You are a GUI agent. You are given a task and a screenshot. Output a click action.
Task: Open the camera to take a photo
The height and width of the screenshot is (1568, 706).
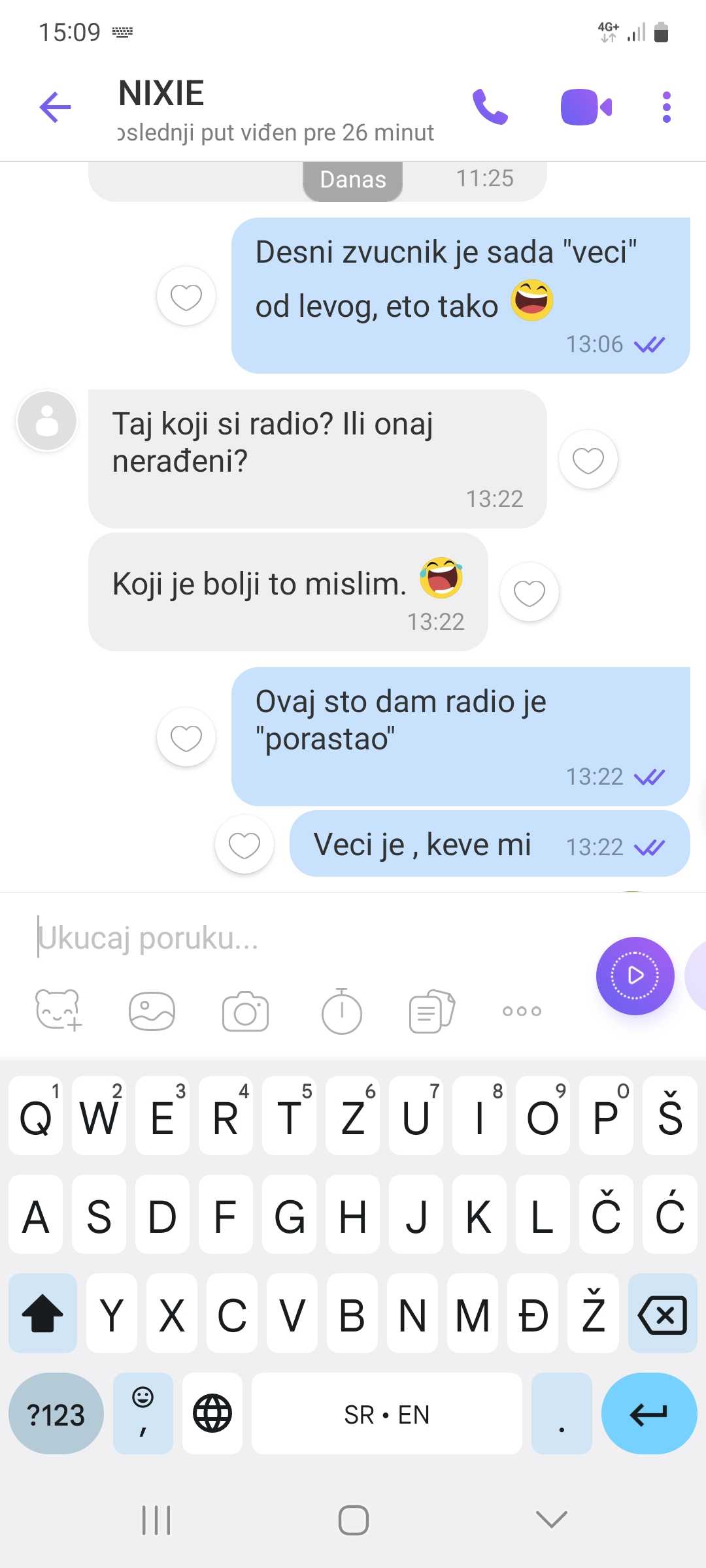(245, 1011)
